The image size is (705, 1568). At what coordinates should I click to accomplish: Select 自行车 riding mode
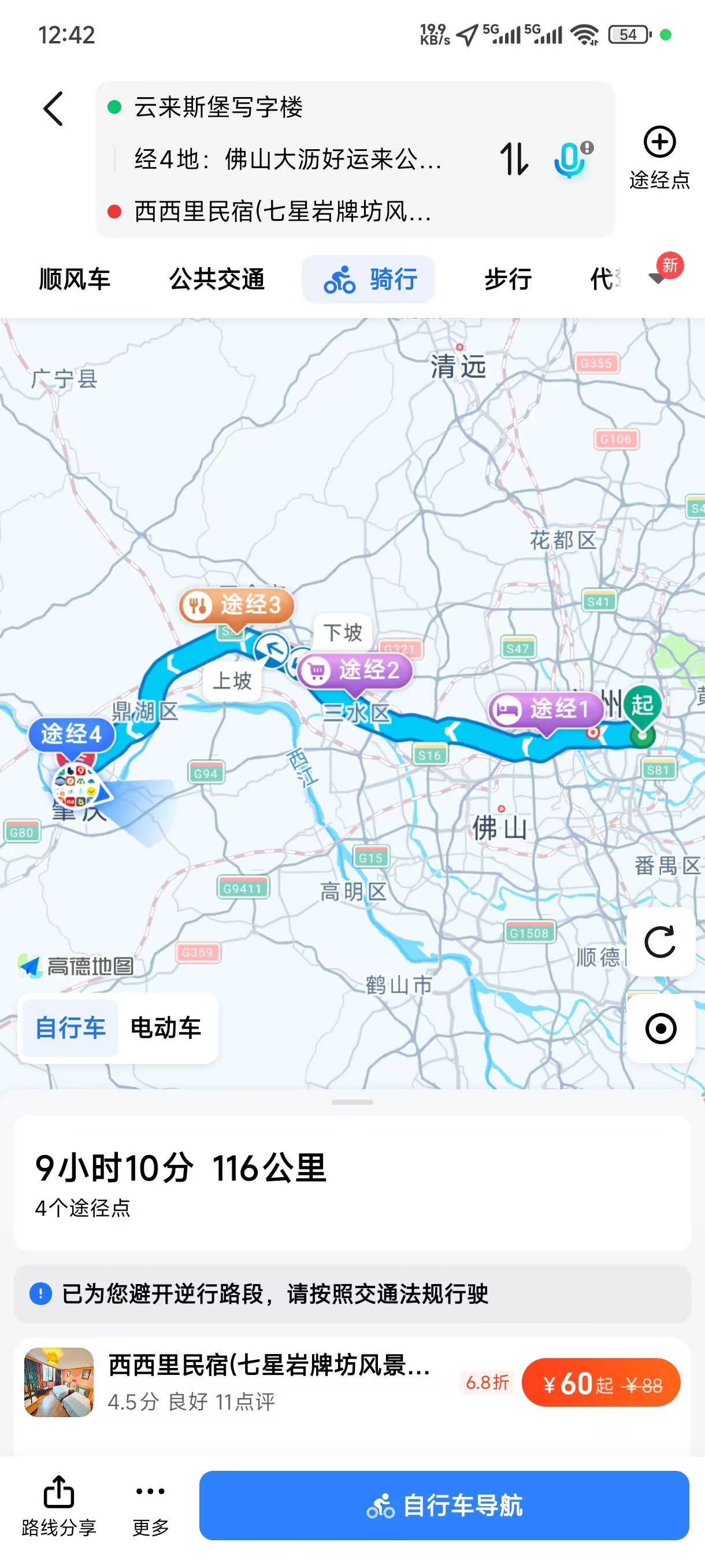pyautogui.click(x=70, y=1027)
